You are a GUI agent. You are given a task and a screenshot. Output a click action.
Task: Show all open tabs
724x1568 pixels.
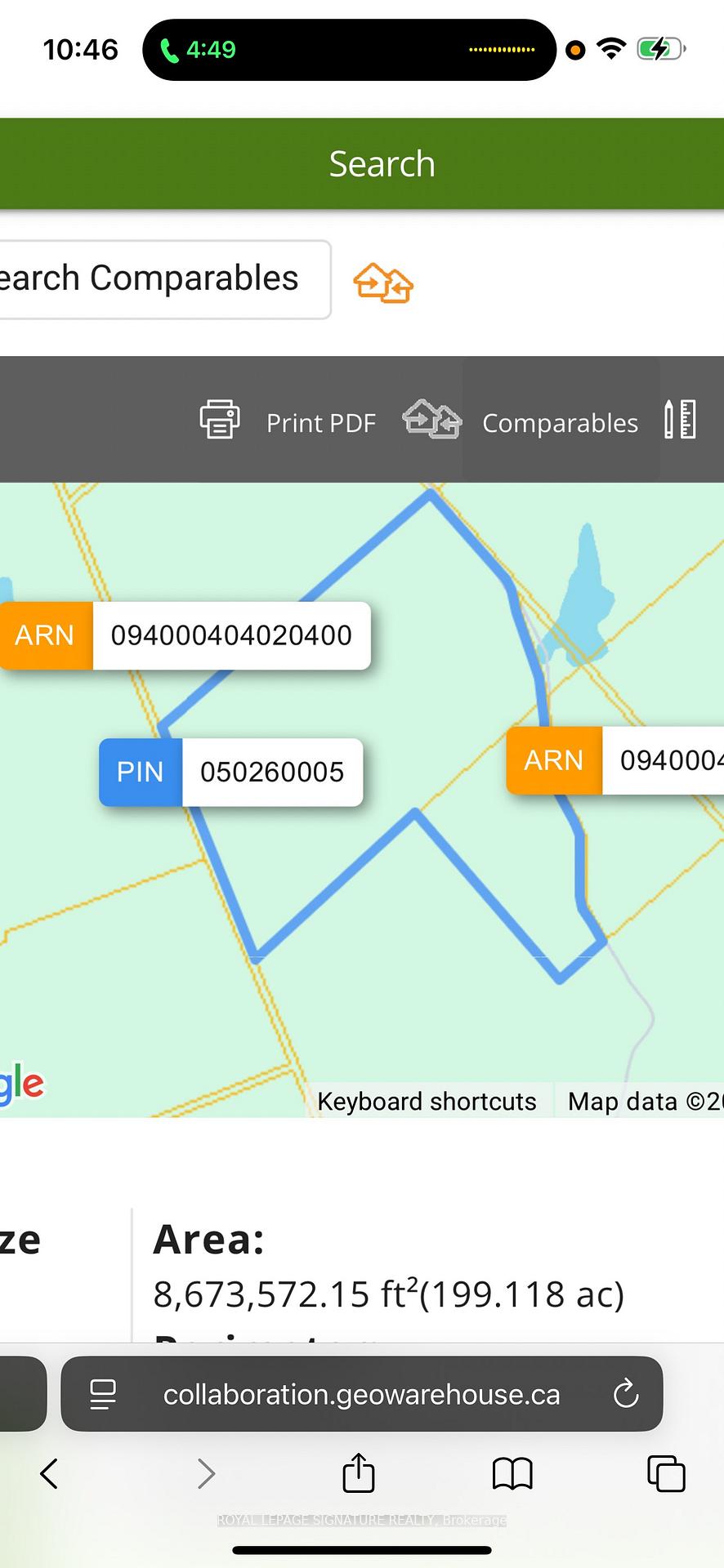(x=666, y=1473)
